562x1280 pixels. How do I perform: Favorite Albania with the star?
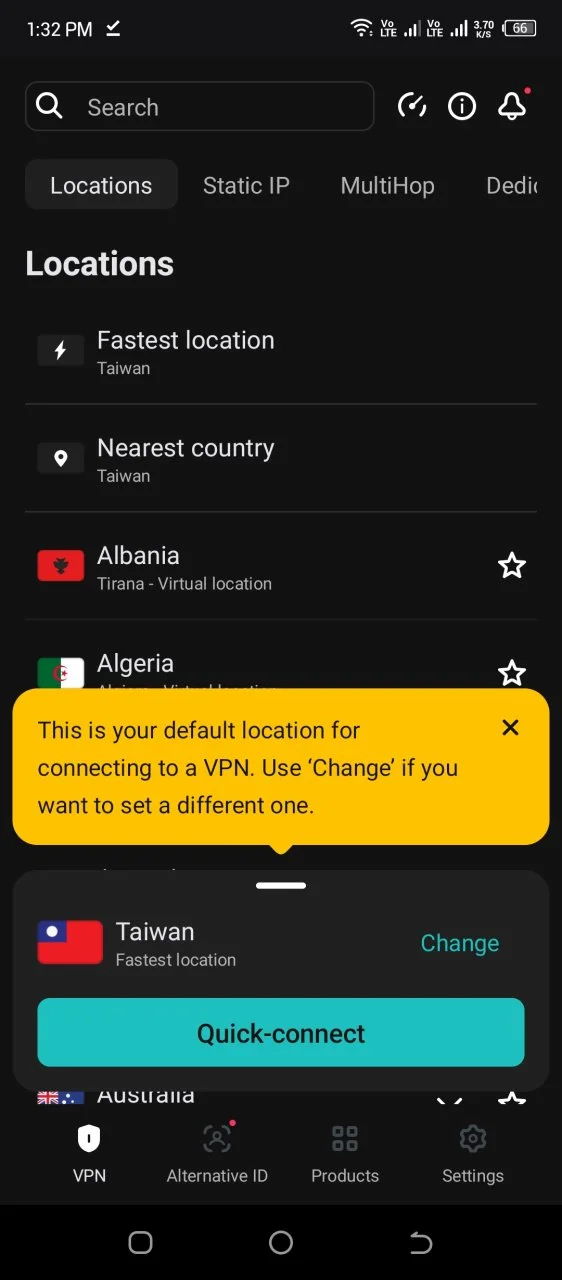pyautogui.click(x=512, y=566)
